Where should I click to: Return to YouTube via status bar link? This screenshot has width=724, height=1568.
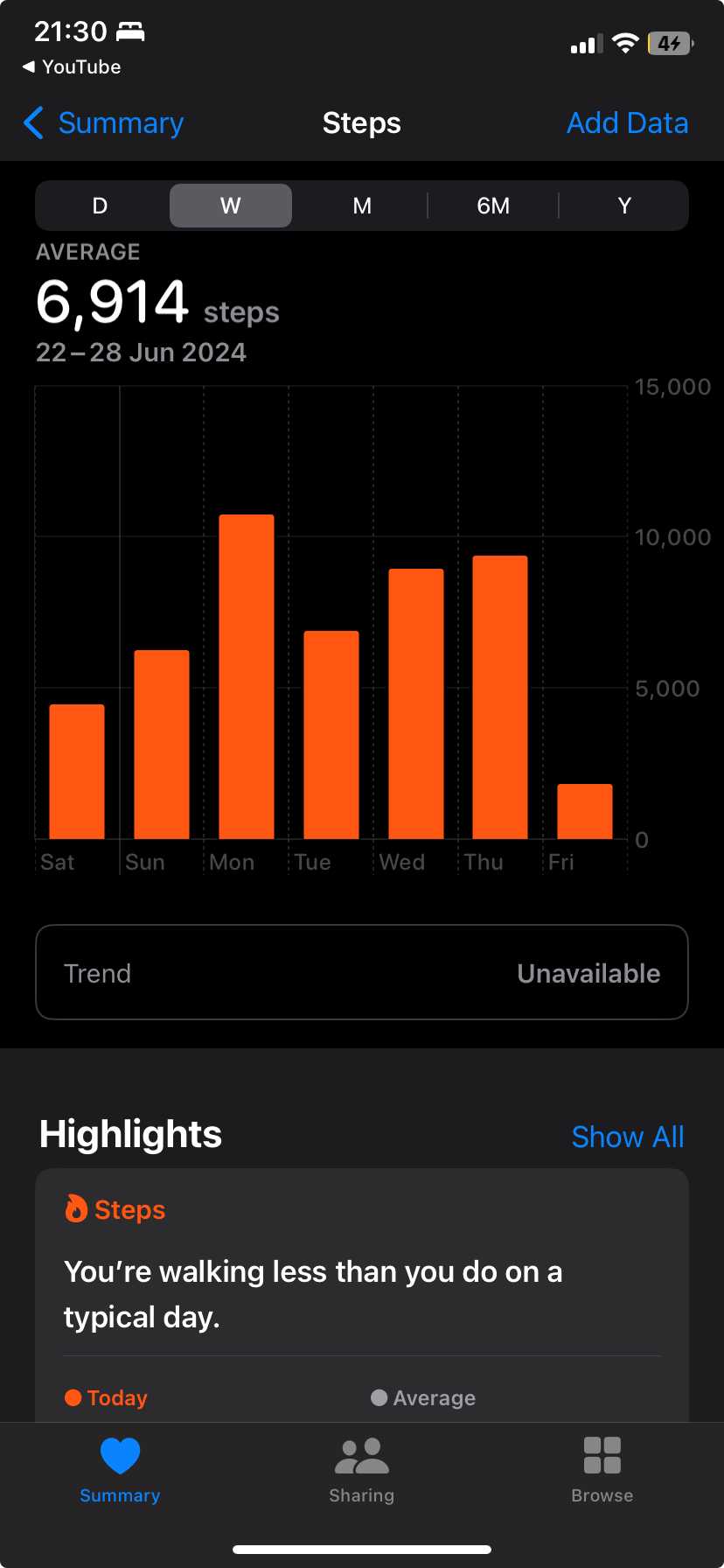[72, 67]
